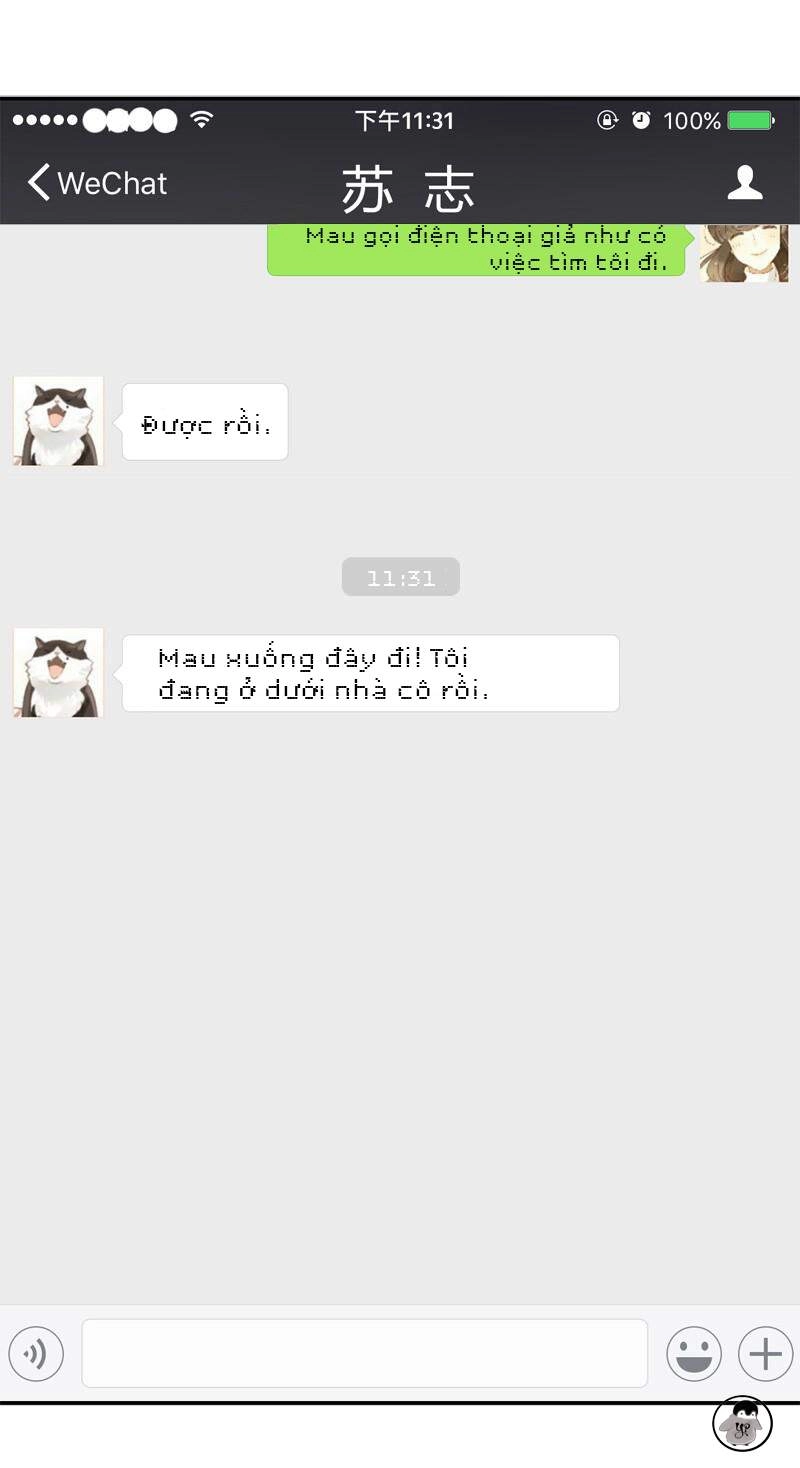The width and height of the screenshot is (800, 1468).
Task: Tap your own girl avatar beside green bubble
Action: tap(744, 252)
